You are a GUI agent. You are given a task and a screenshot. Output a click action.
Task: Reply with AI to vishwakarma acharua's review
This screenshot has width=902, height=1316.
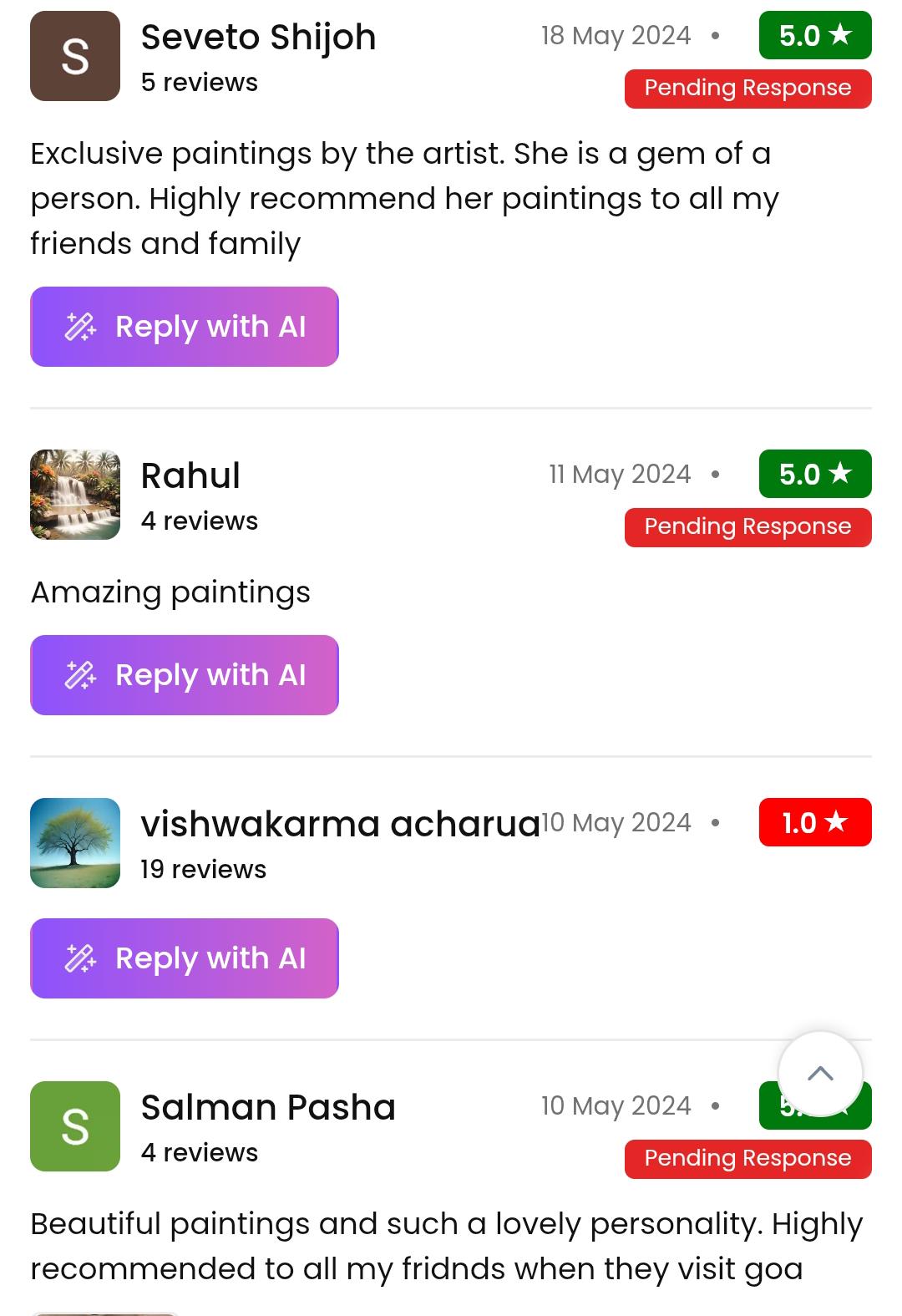coord(185,958)
